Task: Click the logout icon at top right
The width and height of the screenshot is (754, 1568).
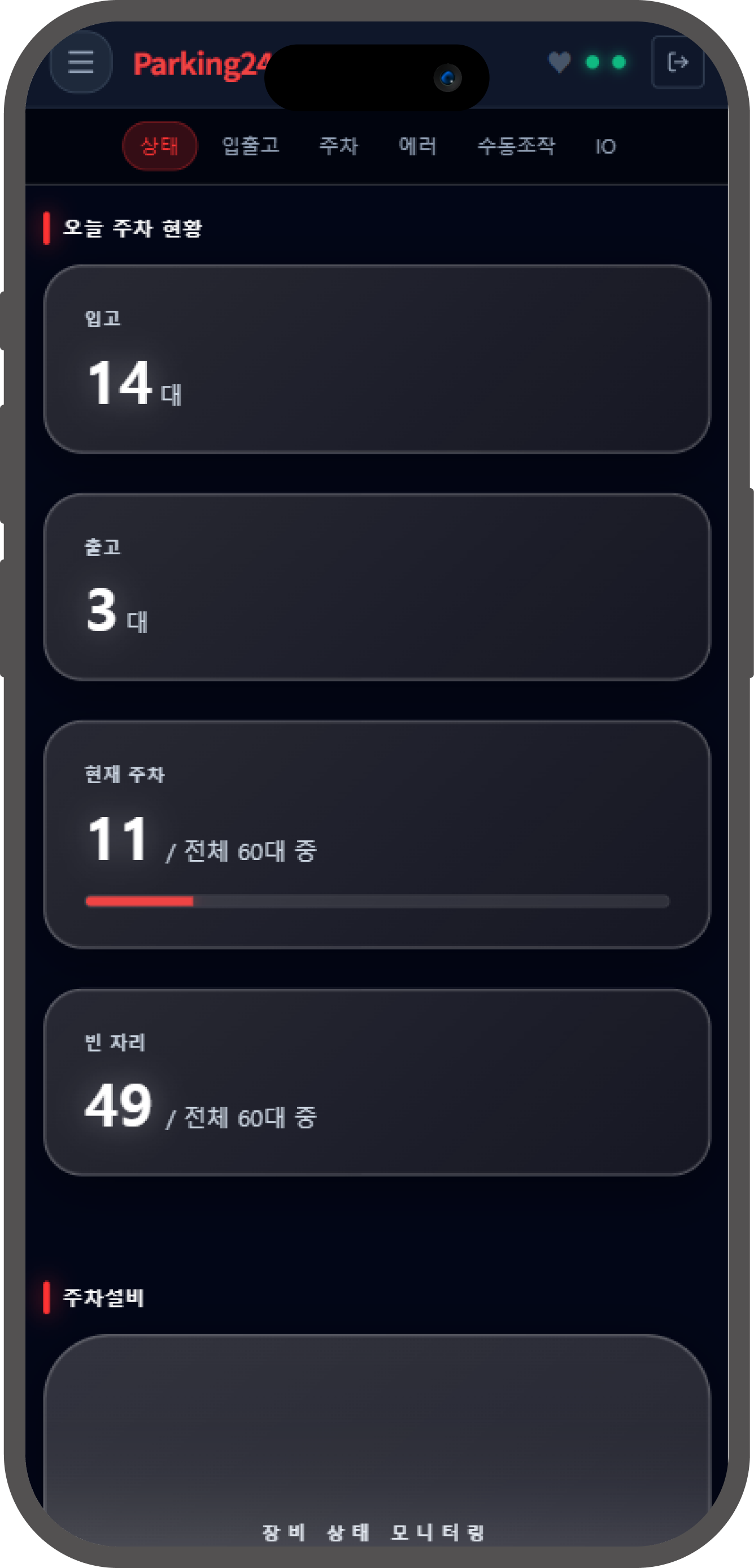Action: click(678, 62)
